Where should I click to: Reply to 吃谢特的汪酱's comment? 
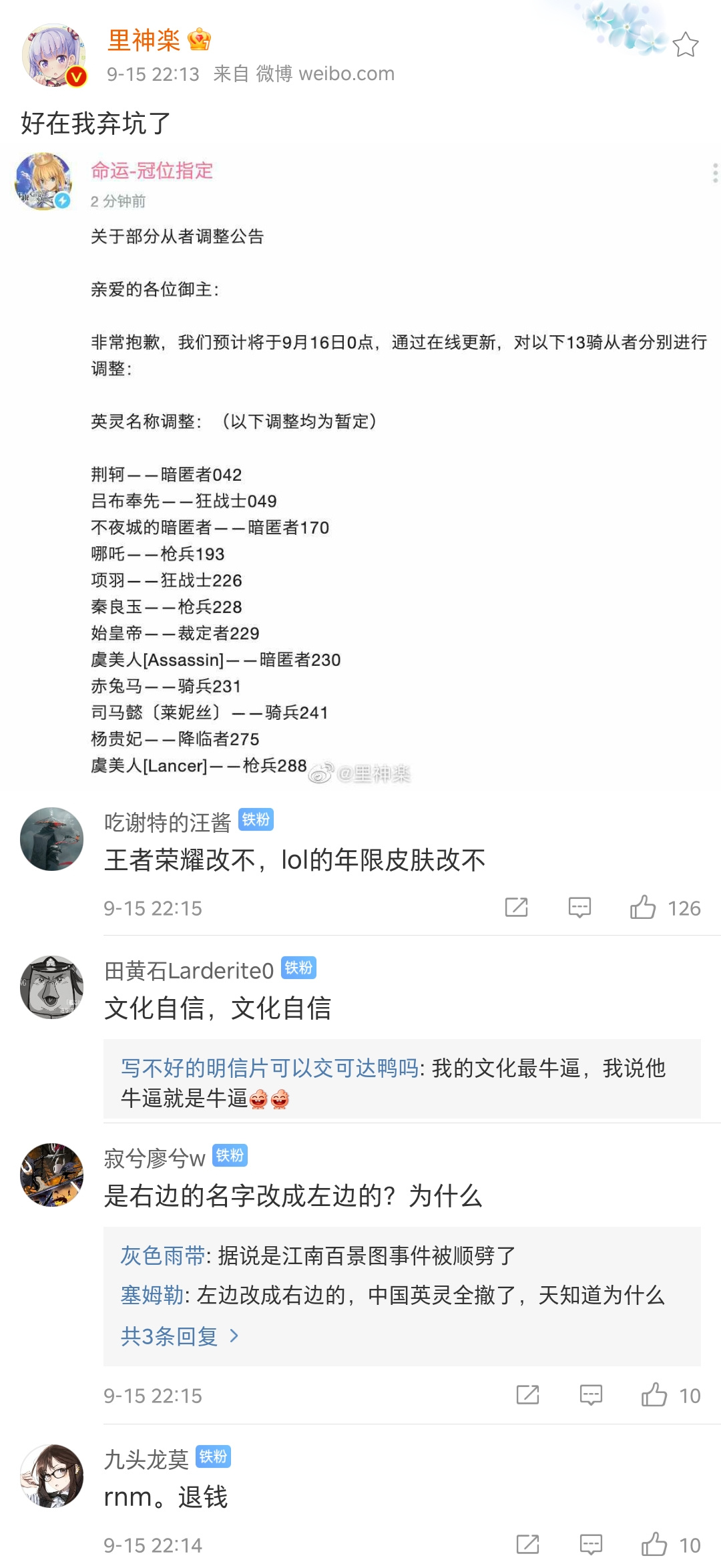tap(579, 908)
